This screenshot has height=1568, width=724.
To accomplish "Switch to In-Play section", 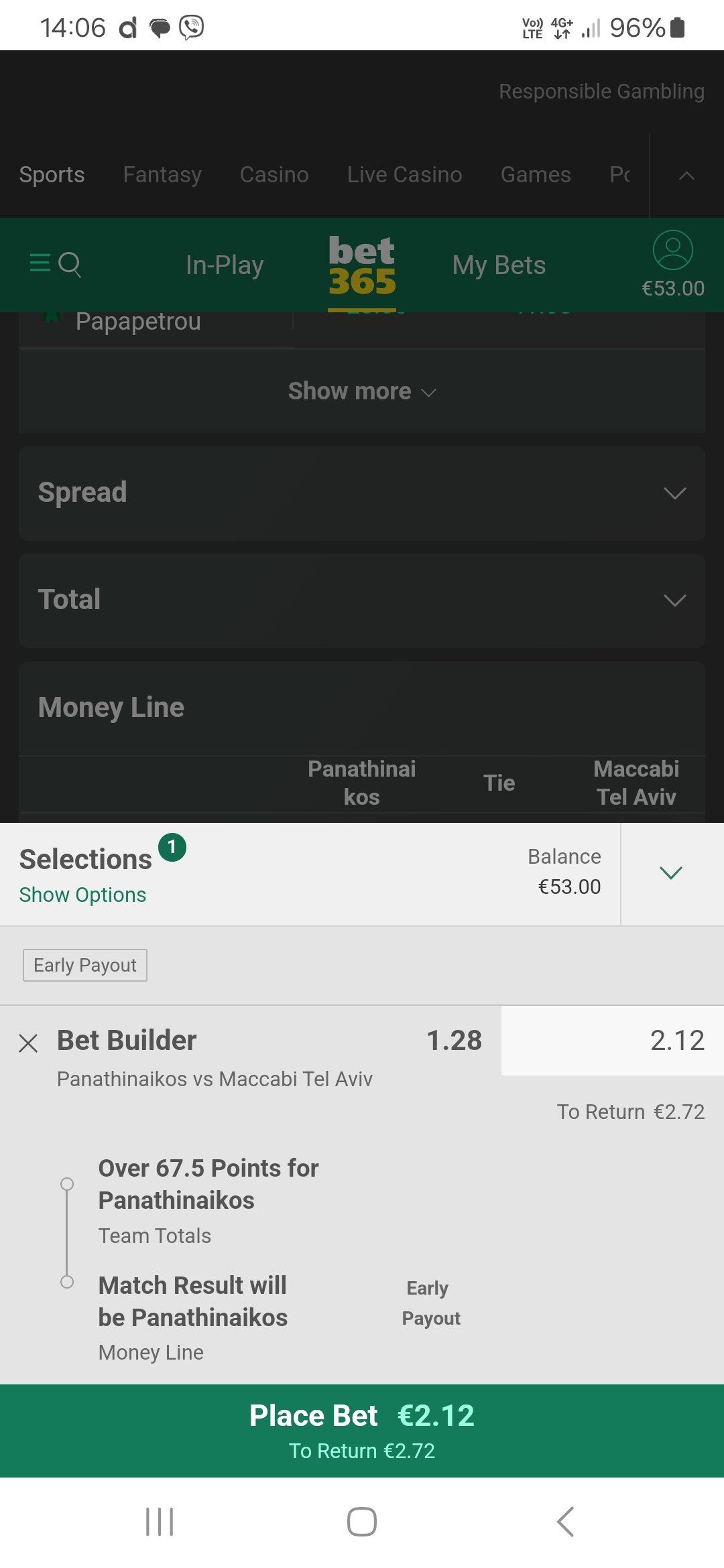I will tap(225, 265).
